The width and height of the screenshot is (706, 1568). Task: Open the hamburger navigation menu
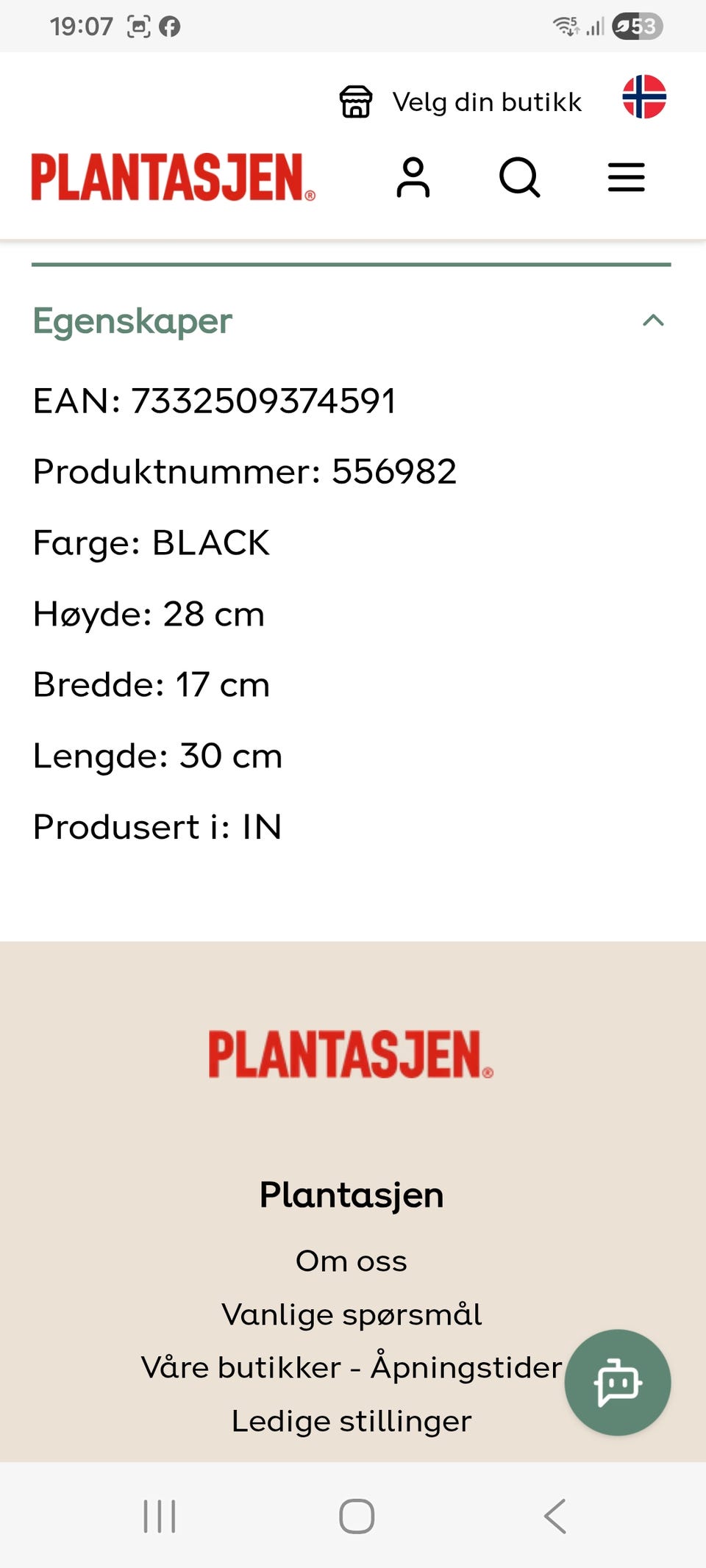[626, 177]
